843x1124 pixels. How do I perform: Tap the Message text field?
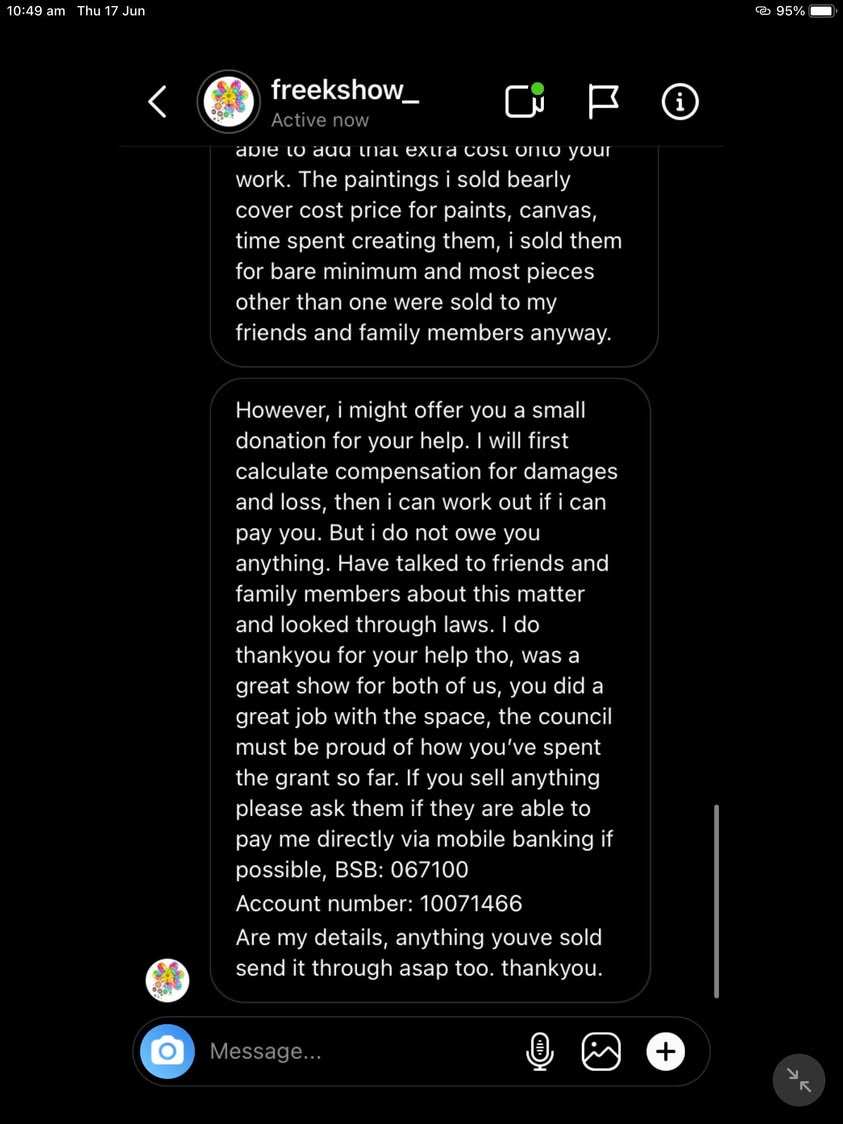(x=358, y=1051)
